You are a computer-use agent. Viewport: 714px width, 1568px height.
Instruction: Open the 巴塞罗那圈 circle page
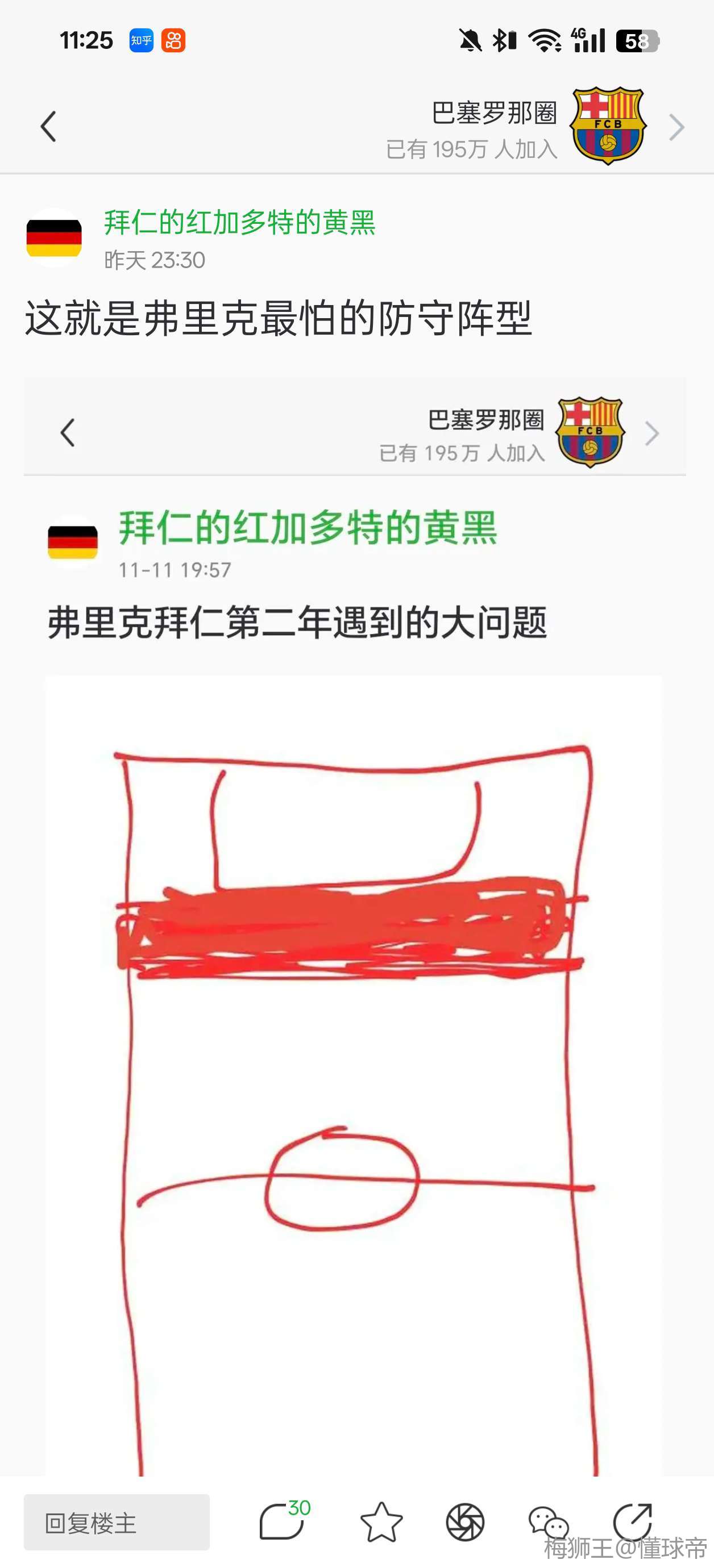click(536, 128)
